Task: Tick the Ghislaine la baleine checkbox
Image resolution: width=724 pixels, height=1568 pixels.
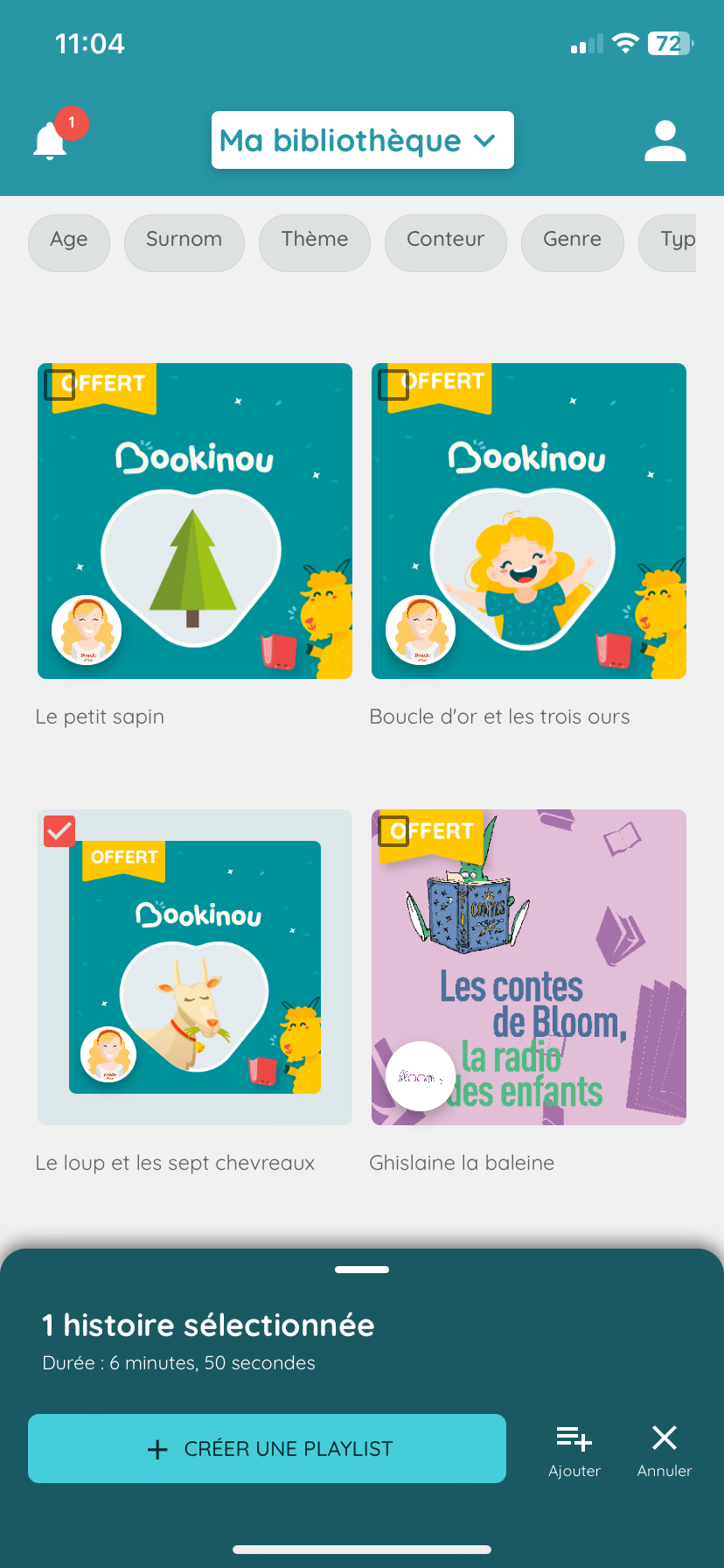Action: coord(393,830)
